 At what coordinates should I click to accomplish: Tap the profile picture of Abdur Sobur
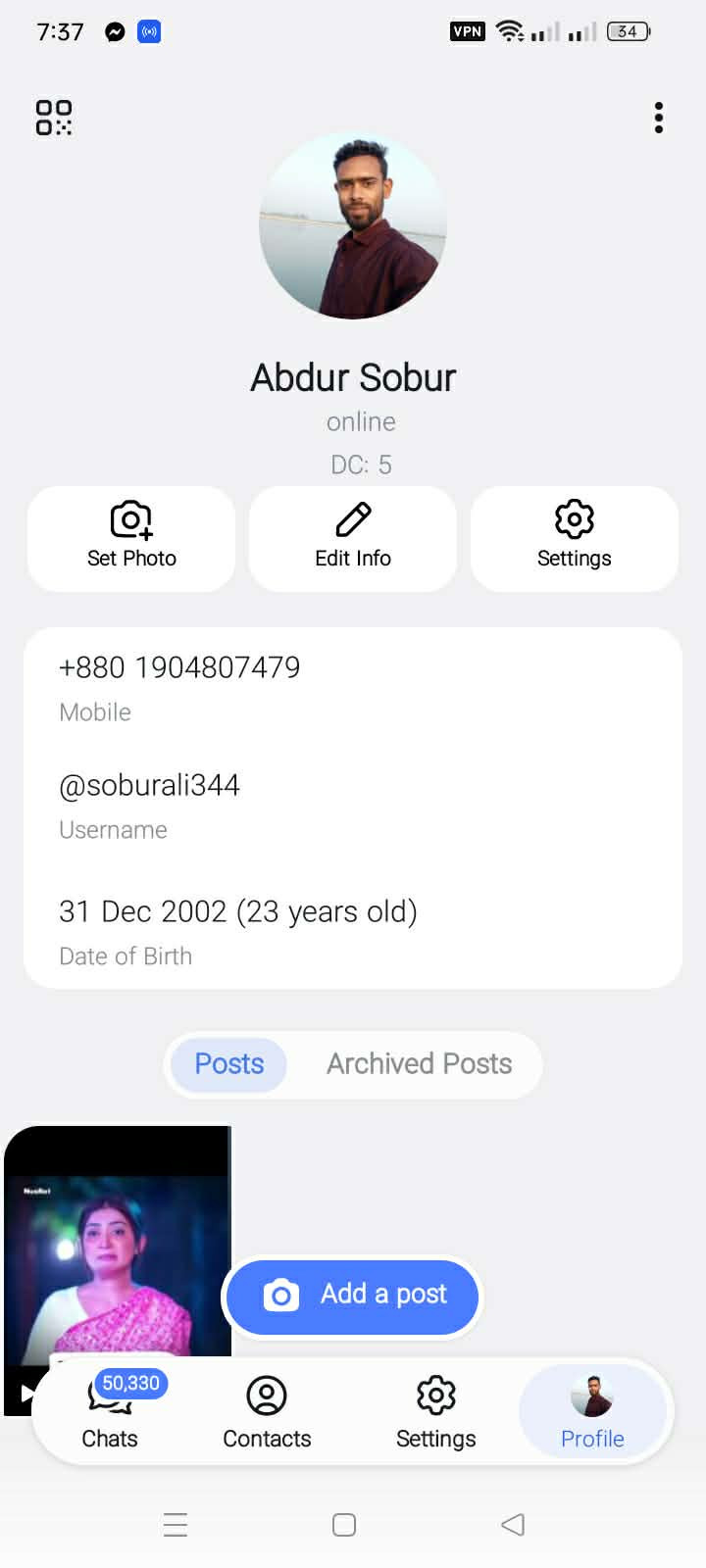point(353,226)
